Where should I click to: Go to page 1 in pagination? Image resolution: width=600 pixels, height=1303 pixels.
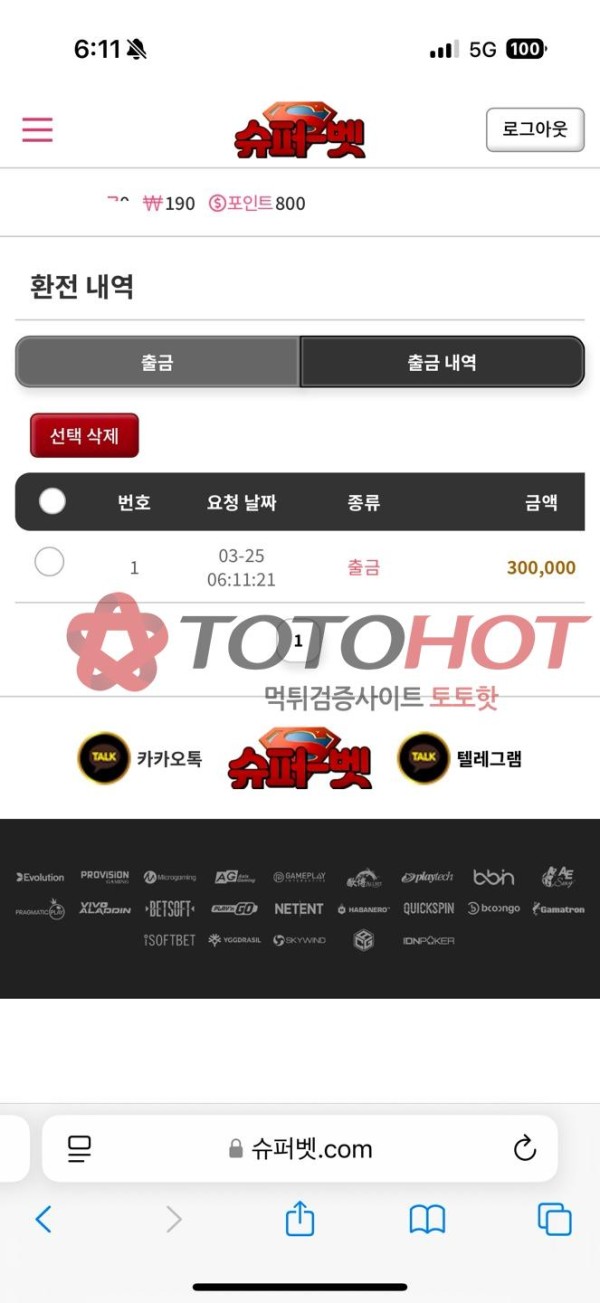click(x=297, y=641)
